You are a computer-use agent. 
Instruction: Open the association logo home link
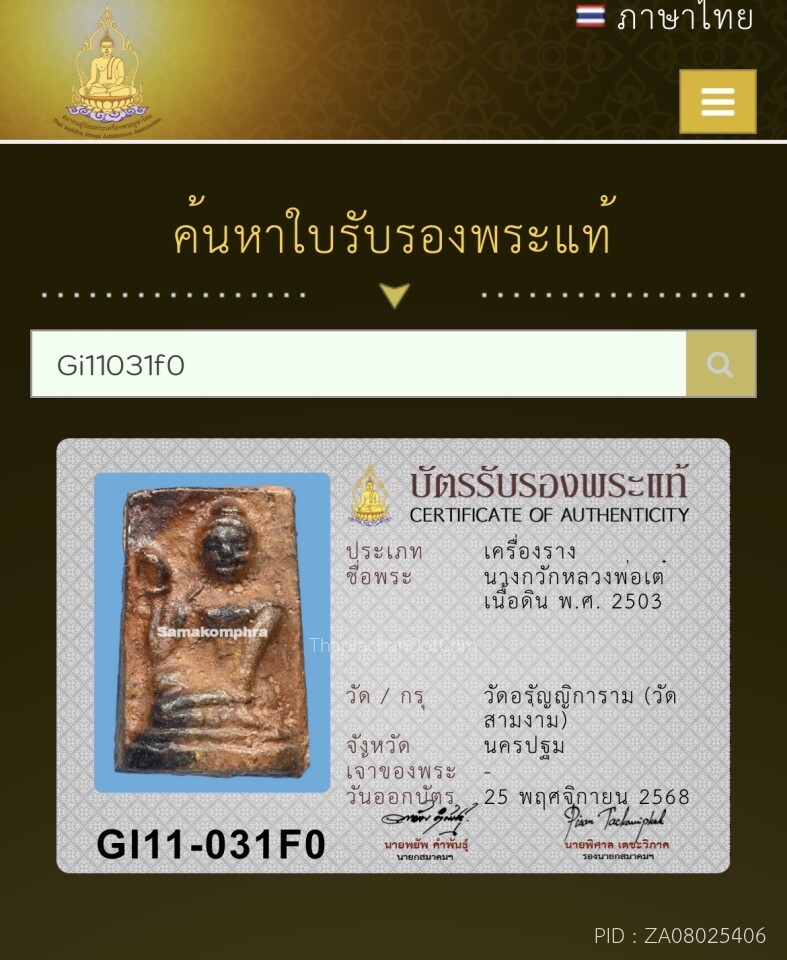click(x=107, y=68)
